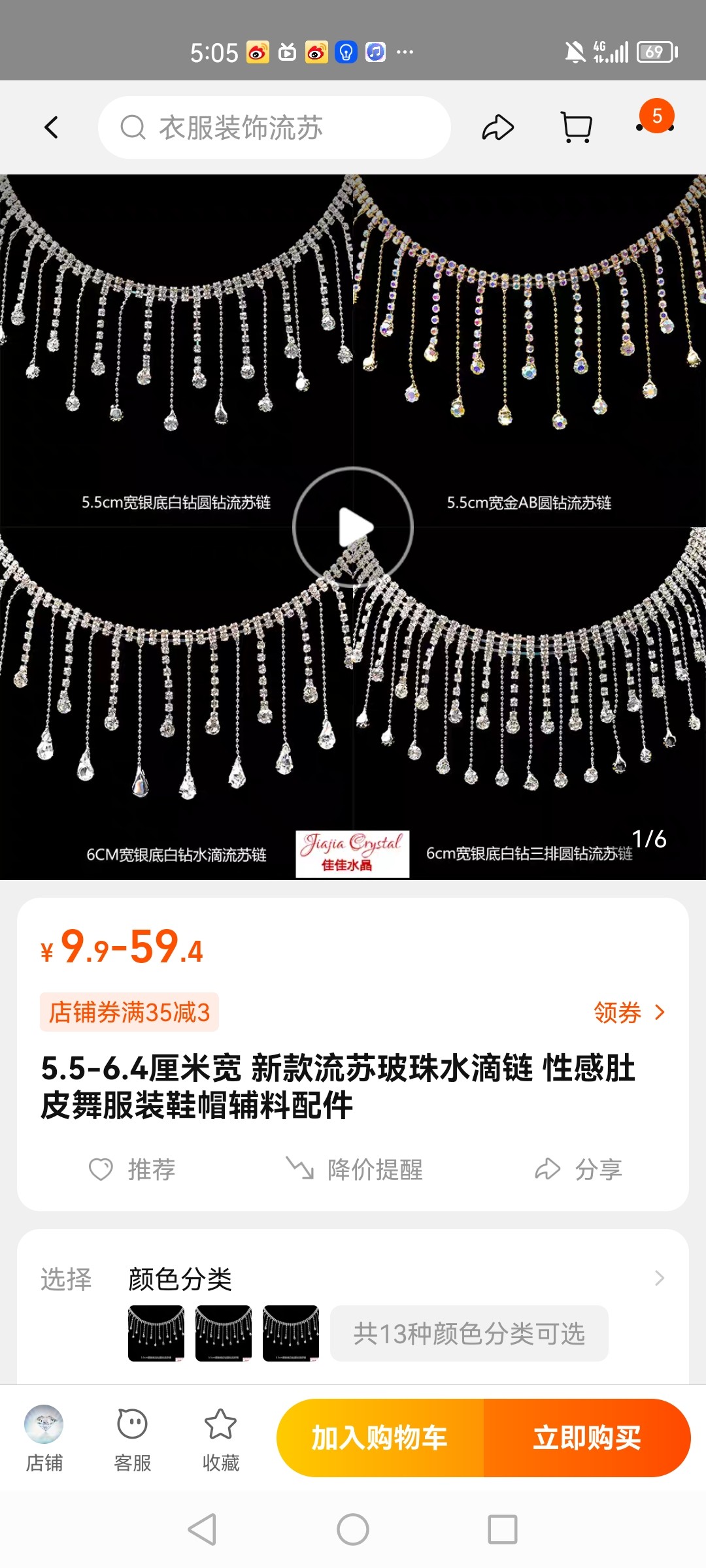The width and height of the screenshot is (706, 1568).
Task: Select the first color variant thumbnail
Action: (156, 1333)
